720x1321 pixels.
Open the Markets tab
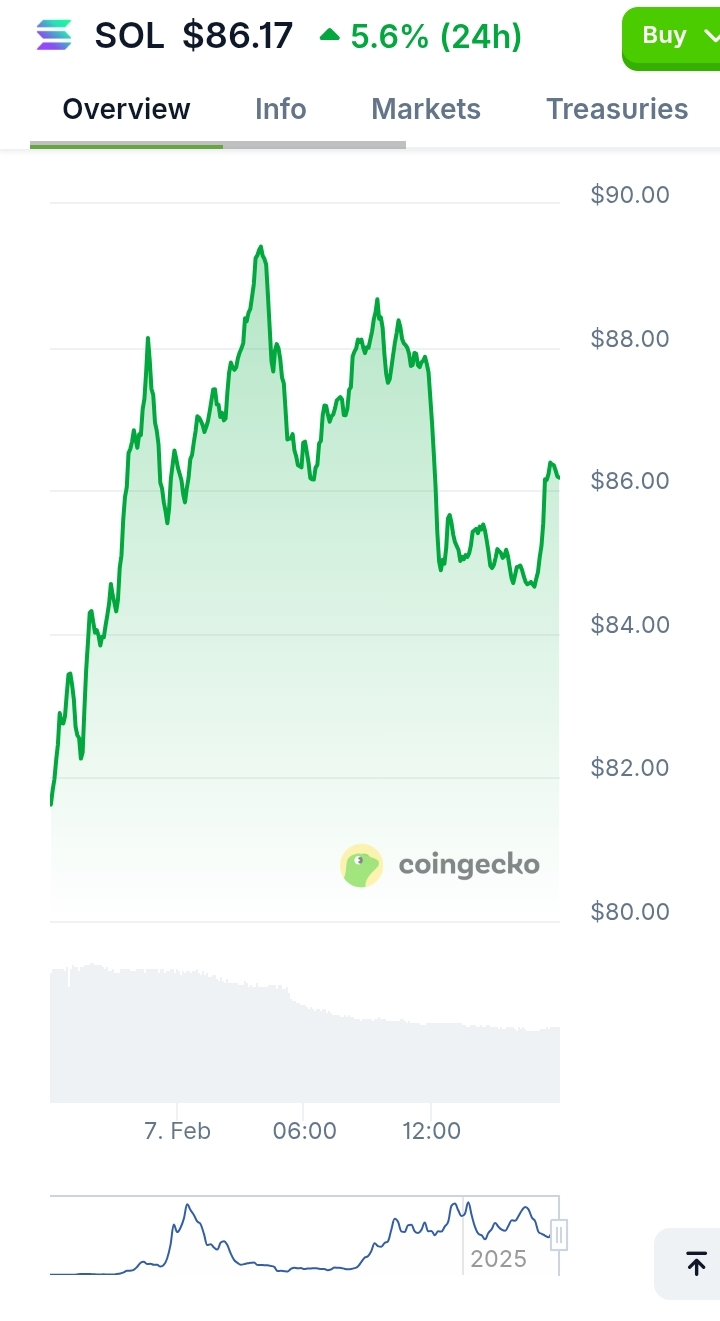tap(426, 109)
